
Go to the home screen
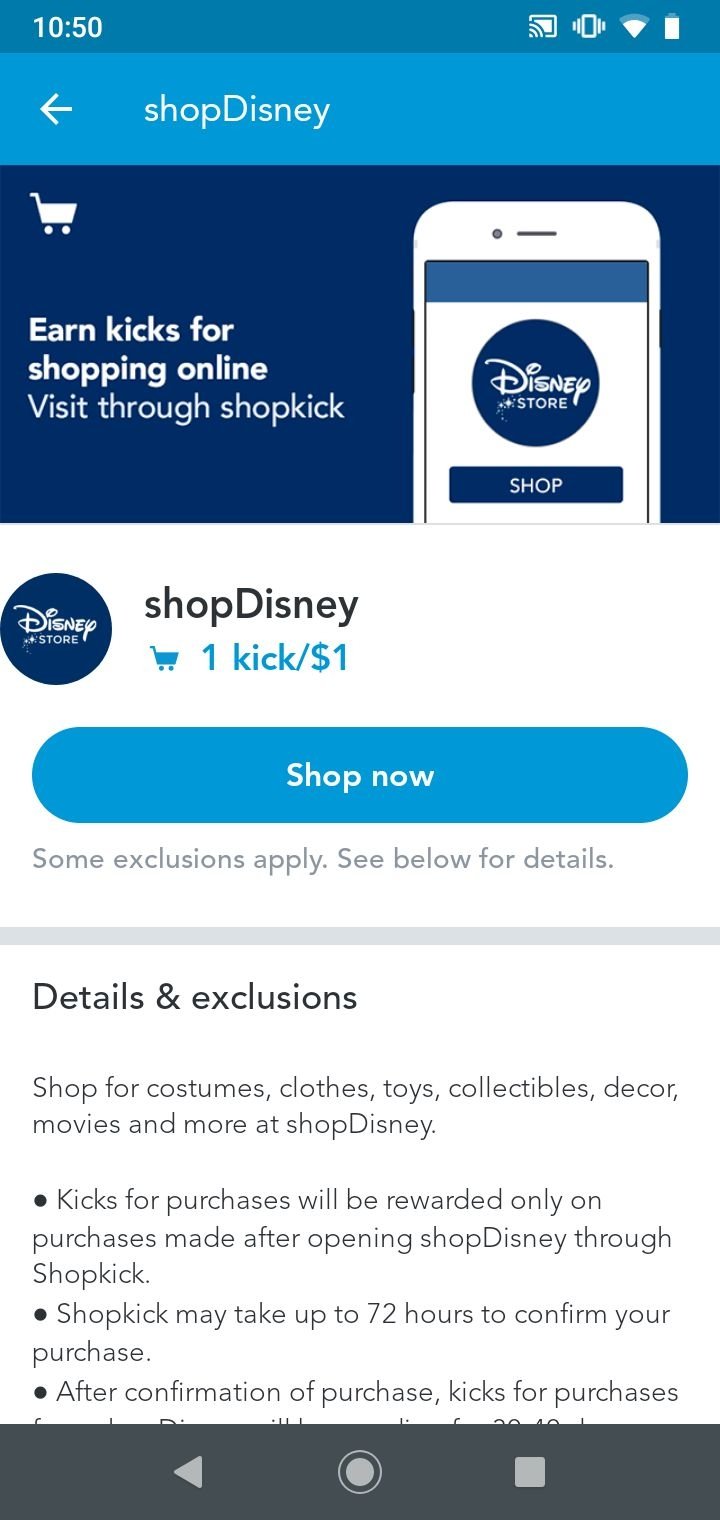360,1471
